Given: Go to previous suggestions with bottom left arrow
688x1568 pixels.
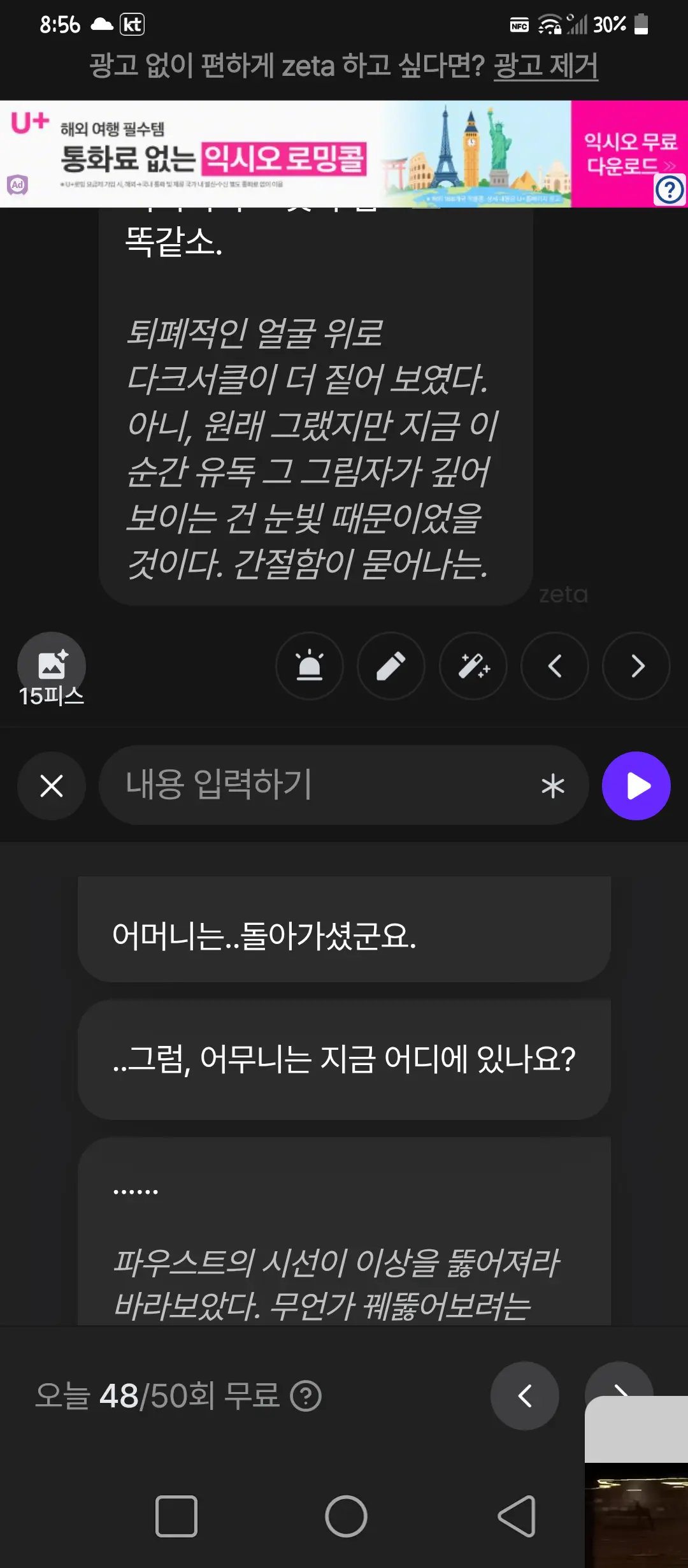Looking at the screenshot, I should coord(525,1396).
